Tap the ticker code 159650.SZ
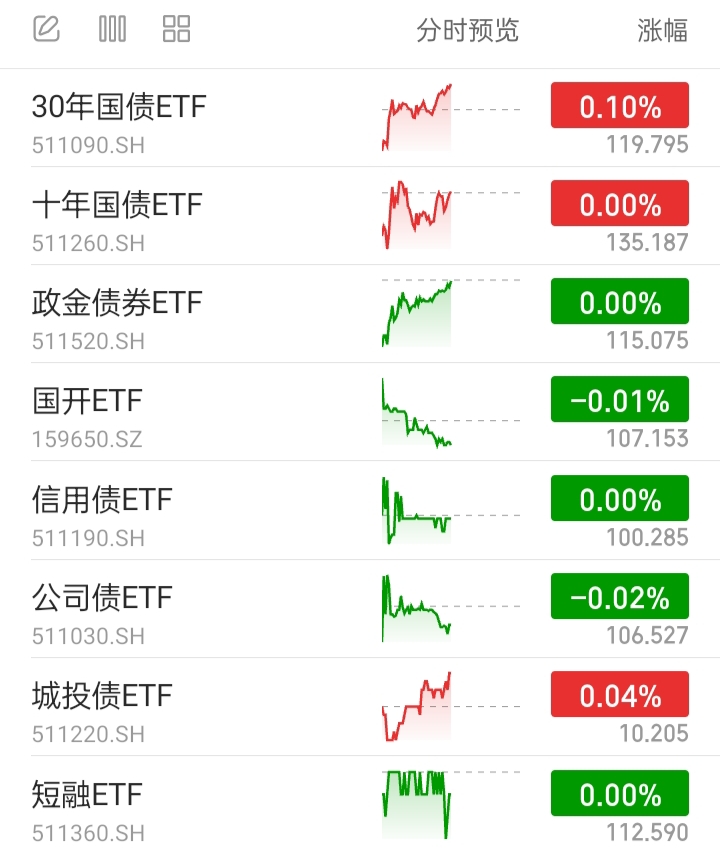The image size is (720, 850). pos(86,438)
